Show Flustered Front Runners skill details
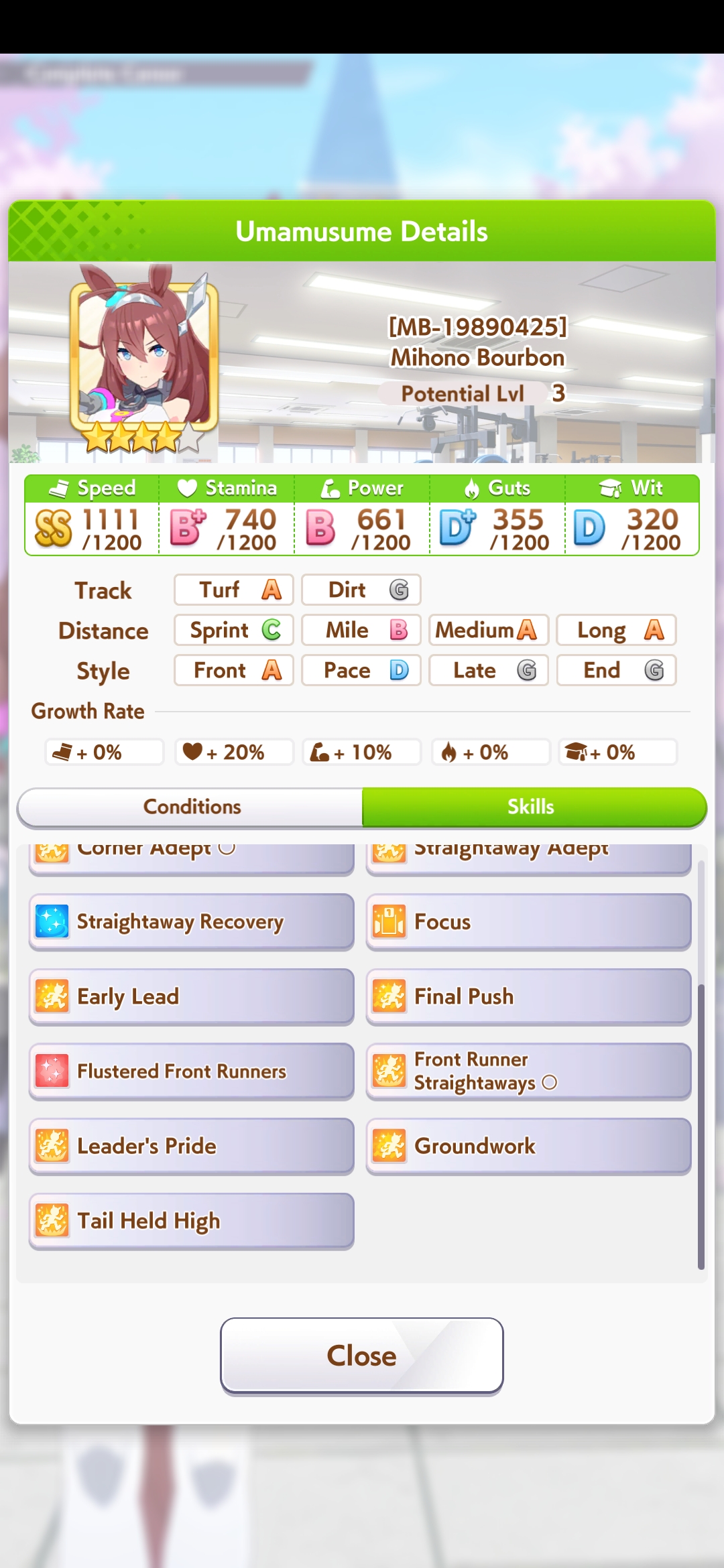 191,1071
